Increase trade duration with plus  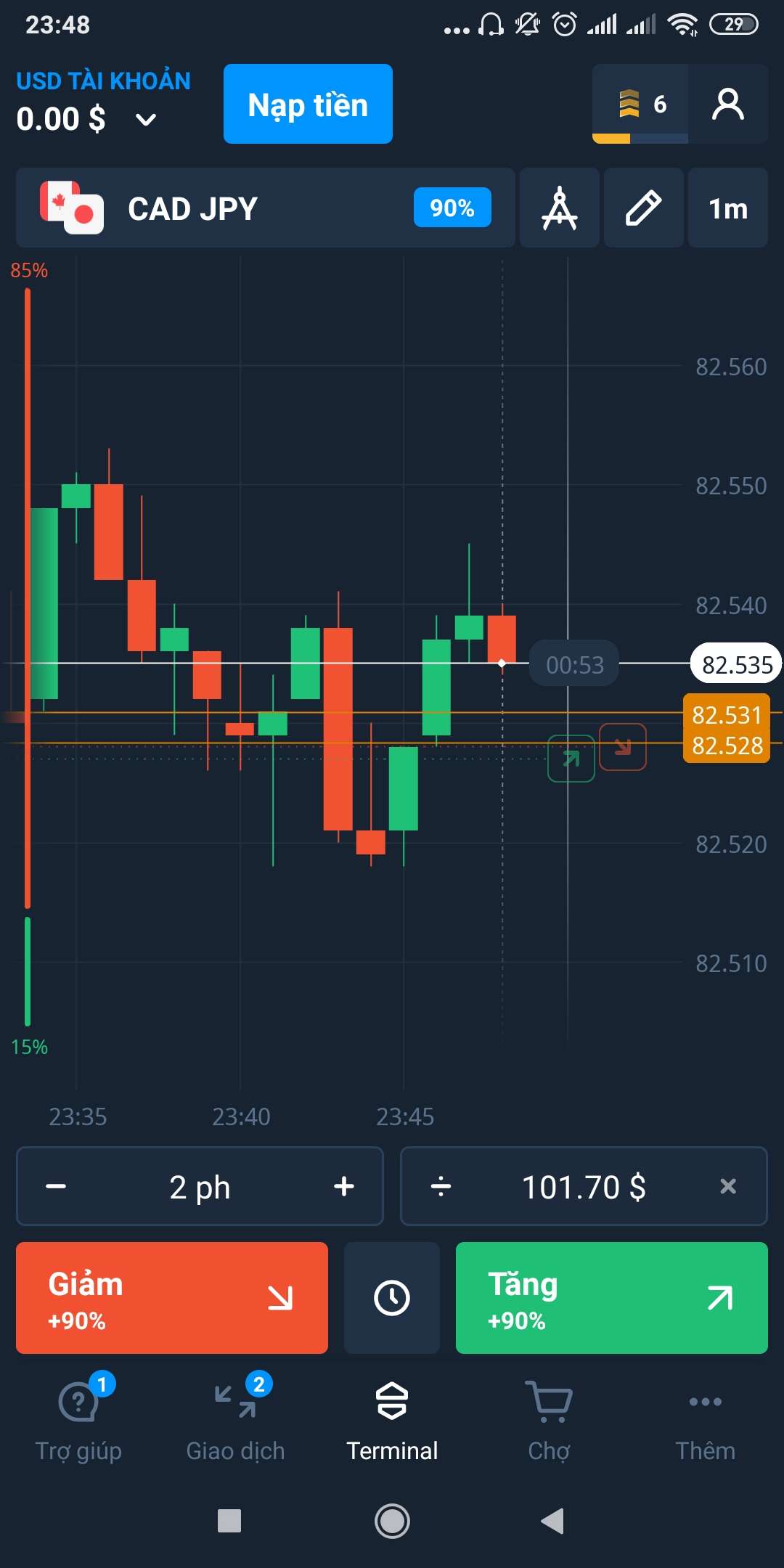344,1186
